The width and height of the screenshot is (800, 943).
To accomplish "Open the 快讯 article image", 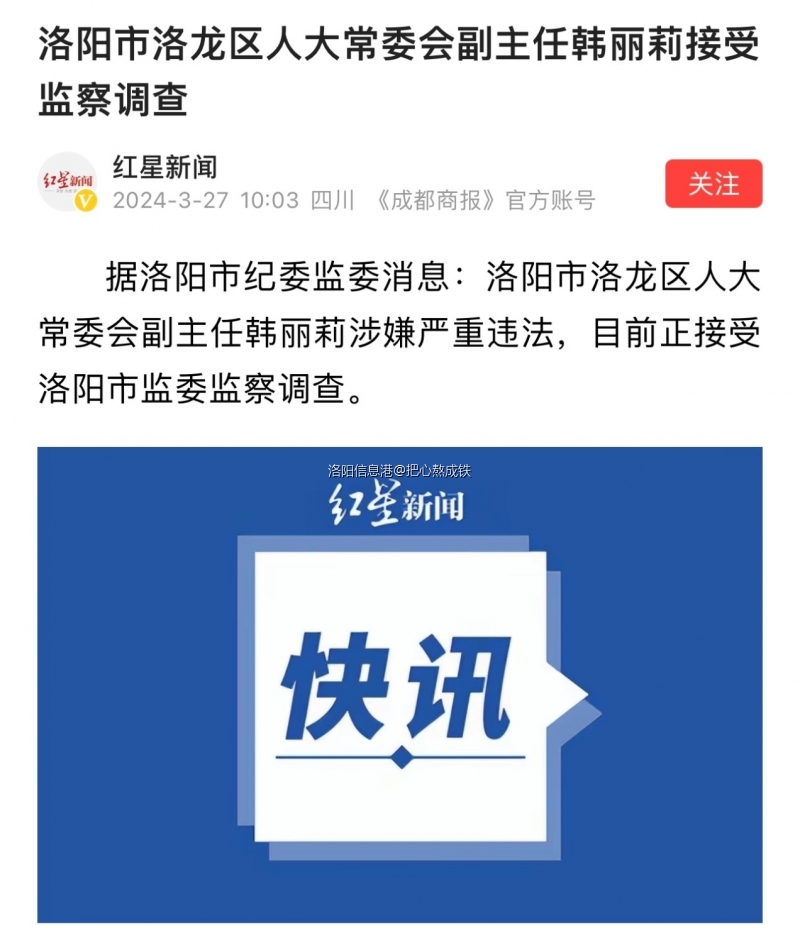I will pos(400,684).
